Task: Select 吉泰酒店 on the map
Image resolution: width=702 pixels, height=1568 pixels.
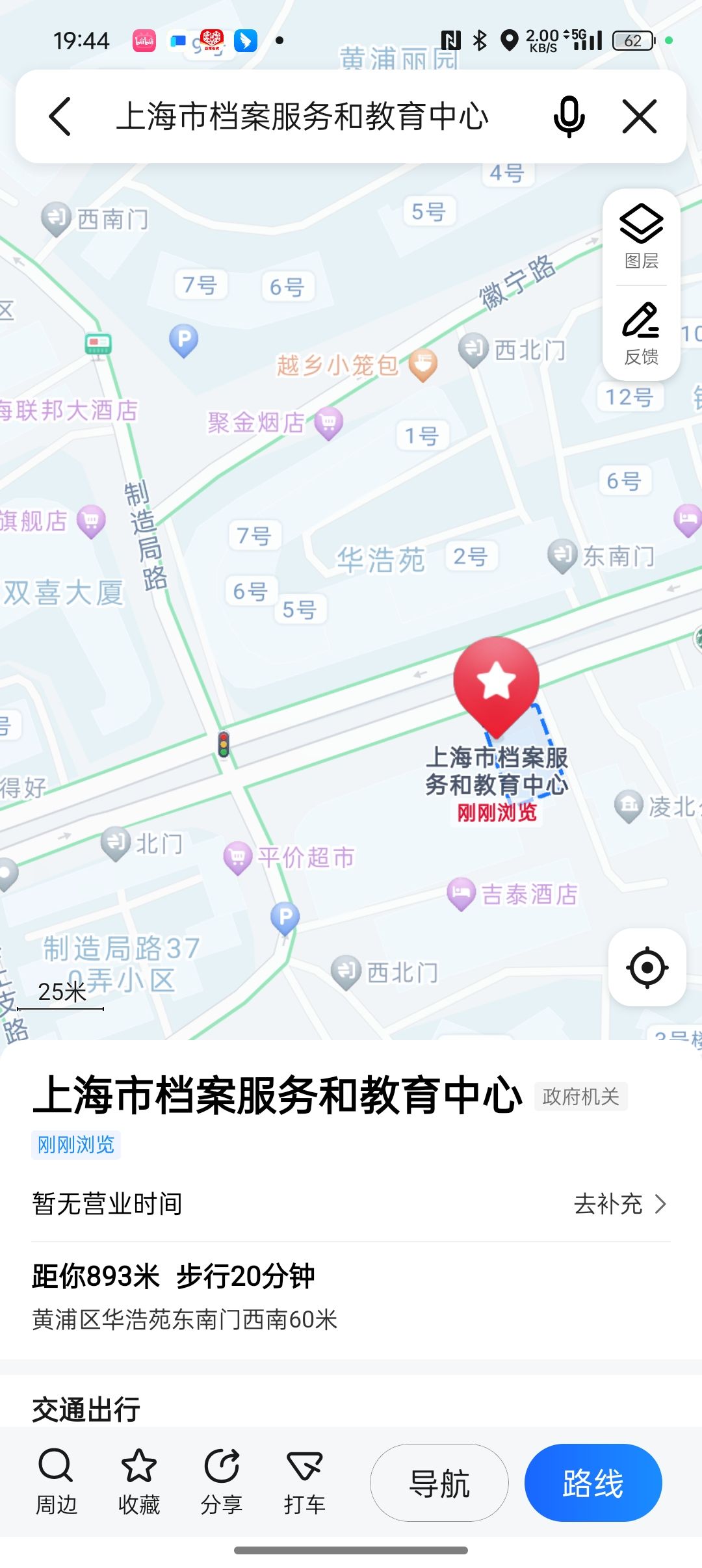Action: point(513,895)
